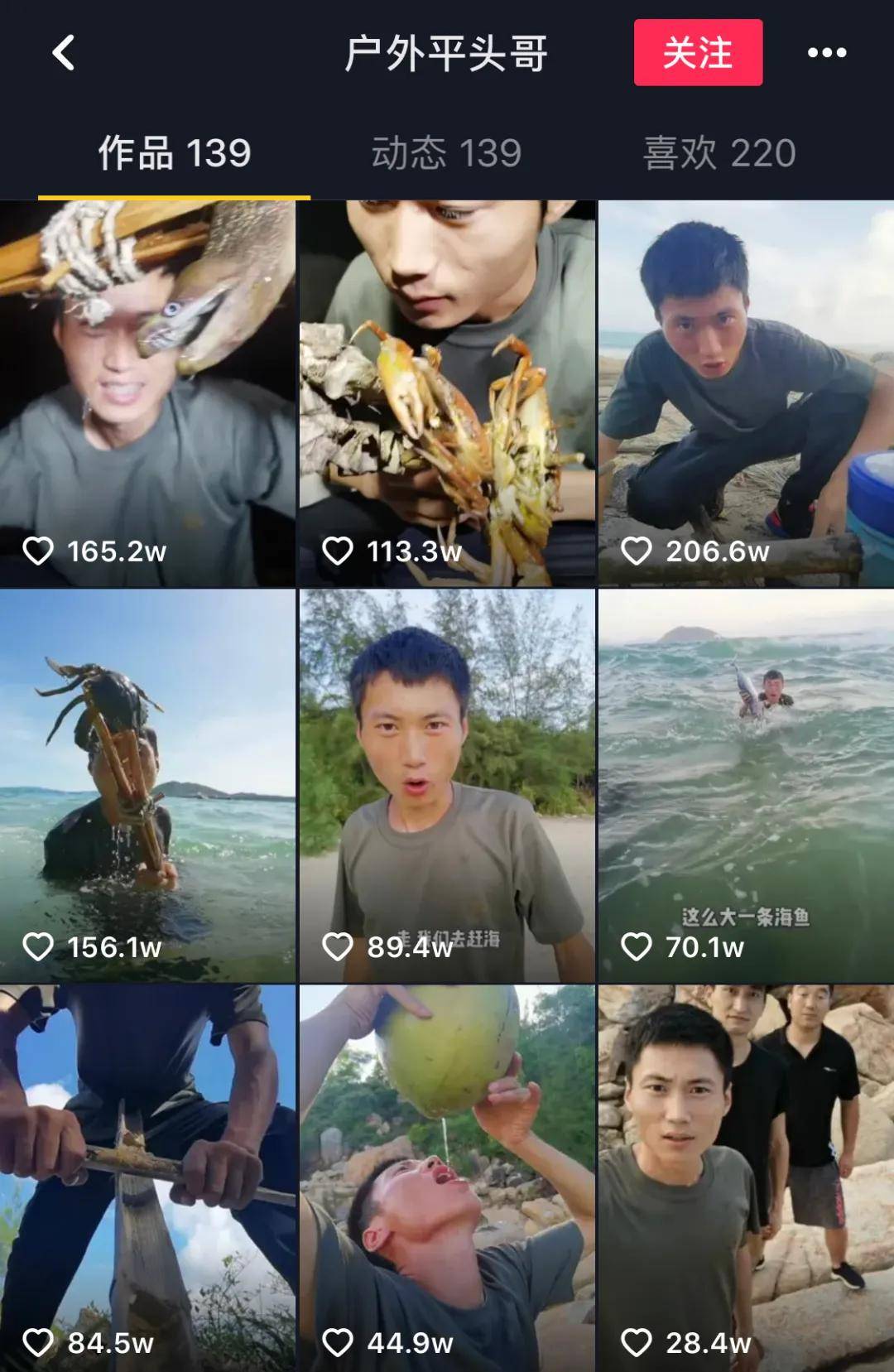Go back with the top-left arrow

(64, 53)
